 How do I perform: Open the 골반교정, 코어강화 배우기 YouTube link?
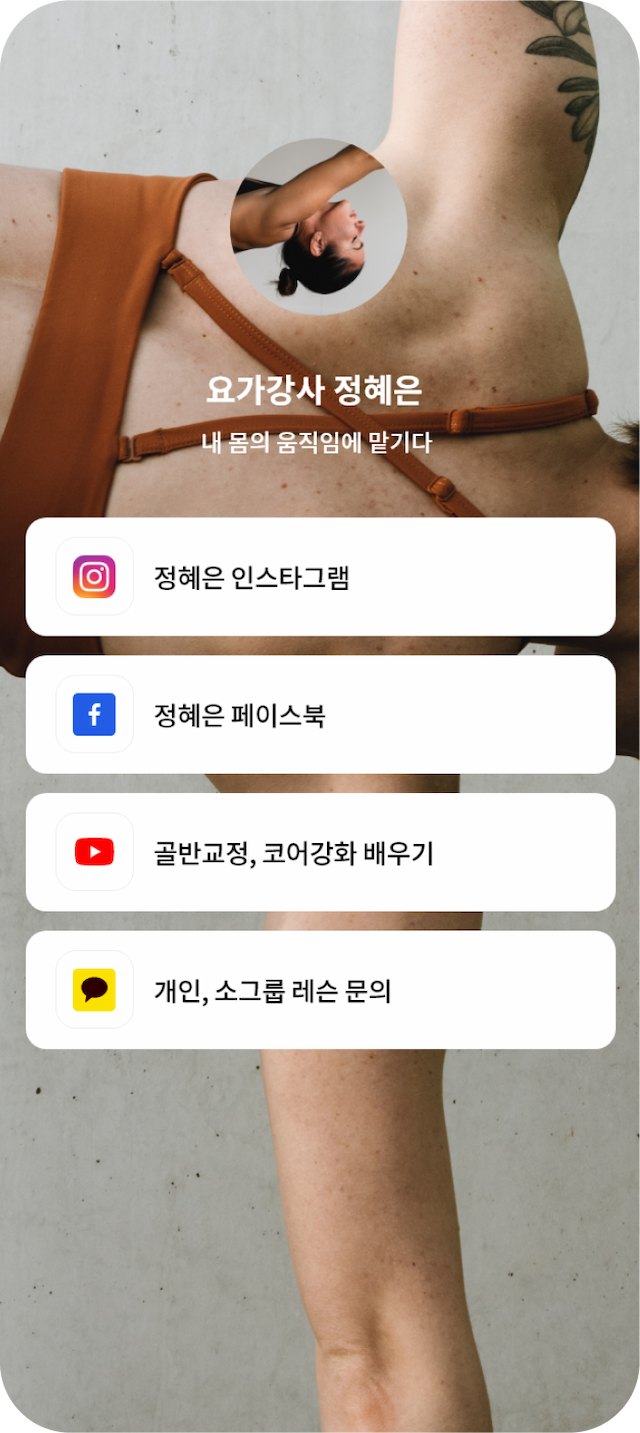[320, 852]
